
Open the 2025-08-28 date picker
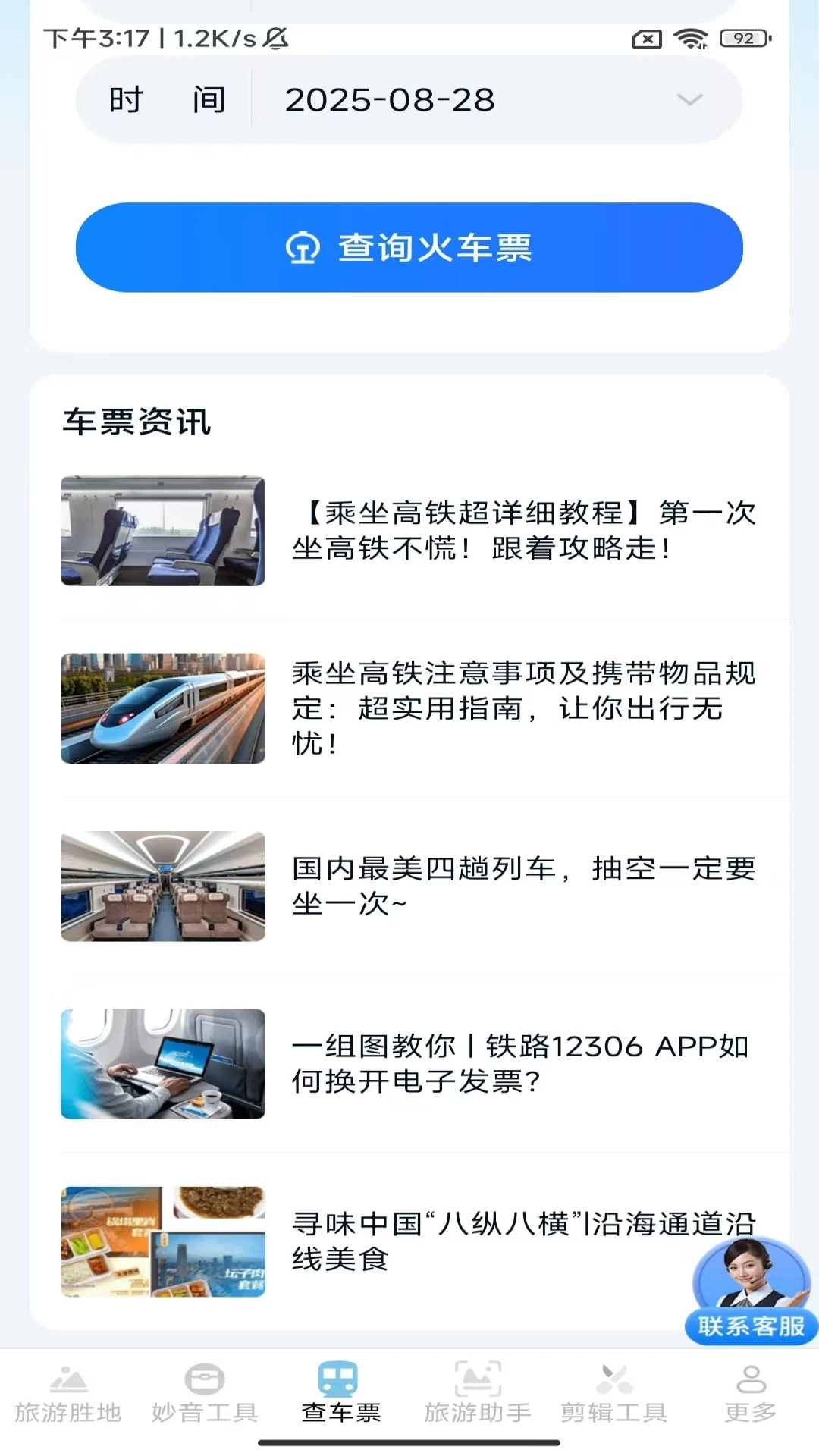[x=391, y=99]
